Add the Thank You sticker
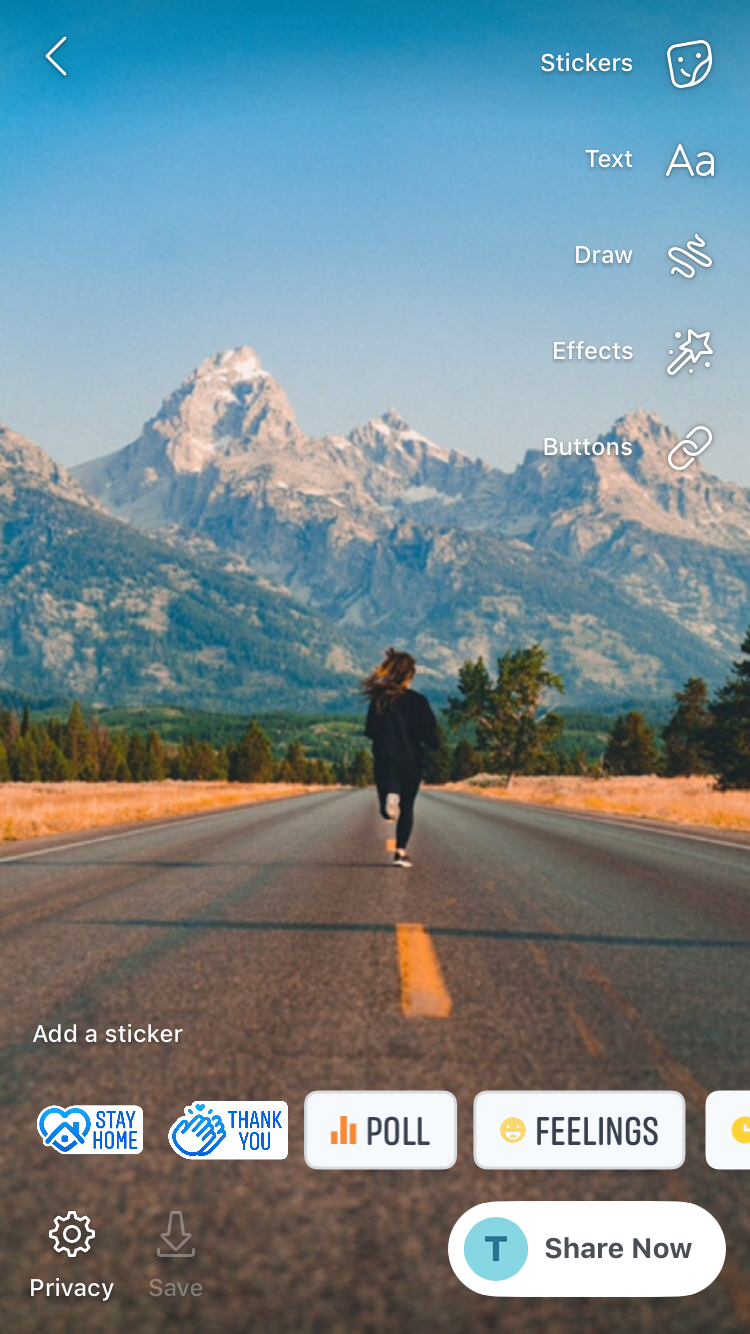The height and width of the screenshot is (1334, 750). (x=228, y=1130)
